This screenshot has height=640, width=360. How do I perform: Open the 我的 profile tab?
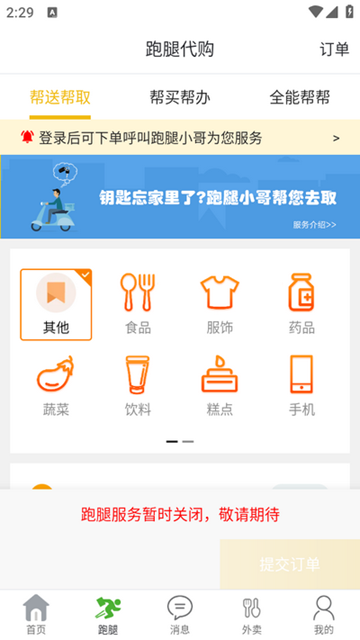coord(324,615)
